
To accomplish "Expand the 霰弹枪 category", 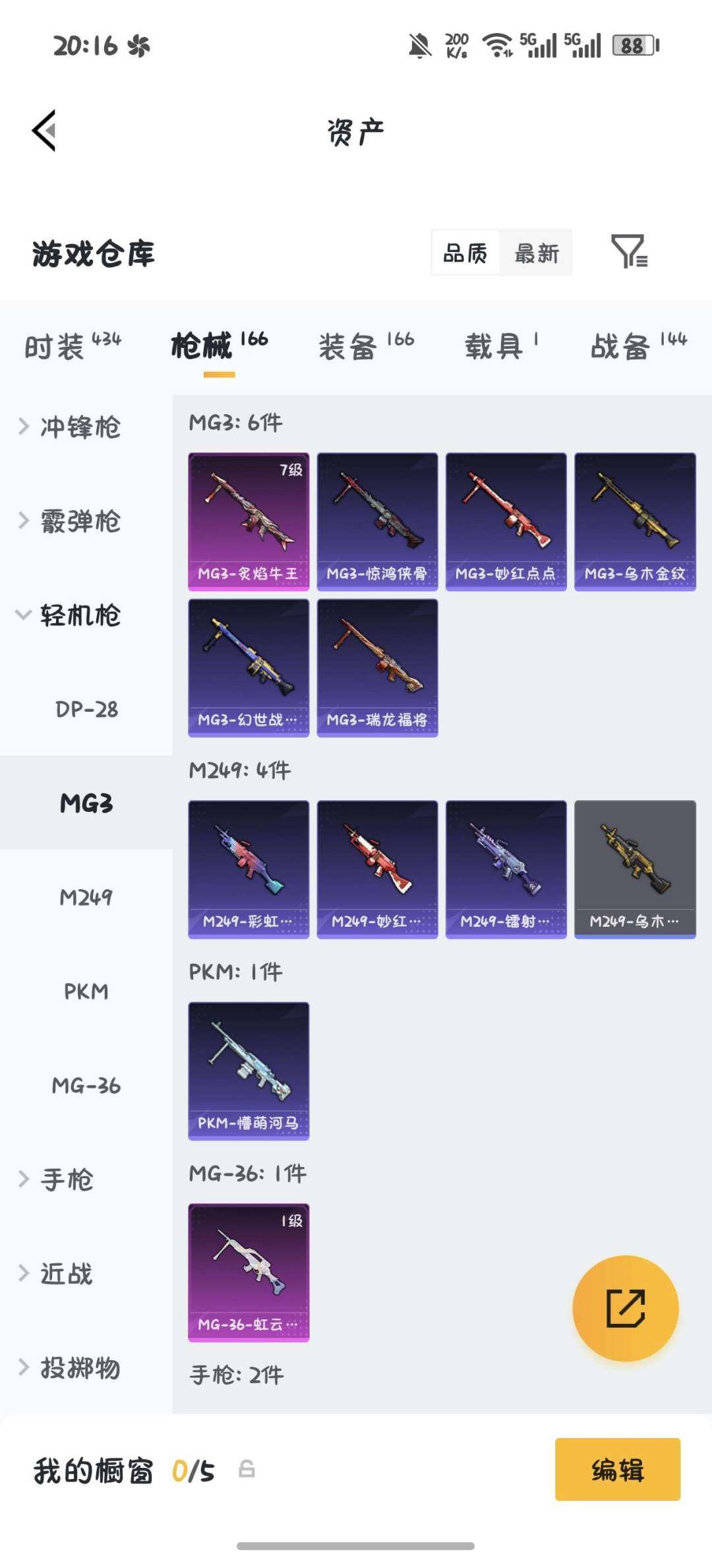I will (x=79, y=521).
